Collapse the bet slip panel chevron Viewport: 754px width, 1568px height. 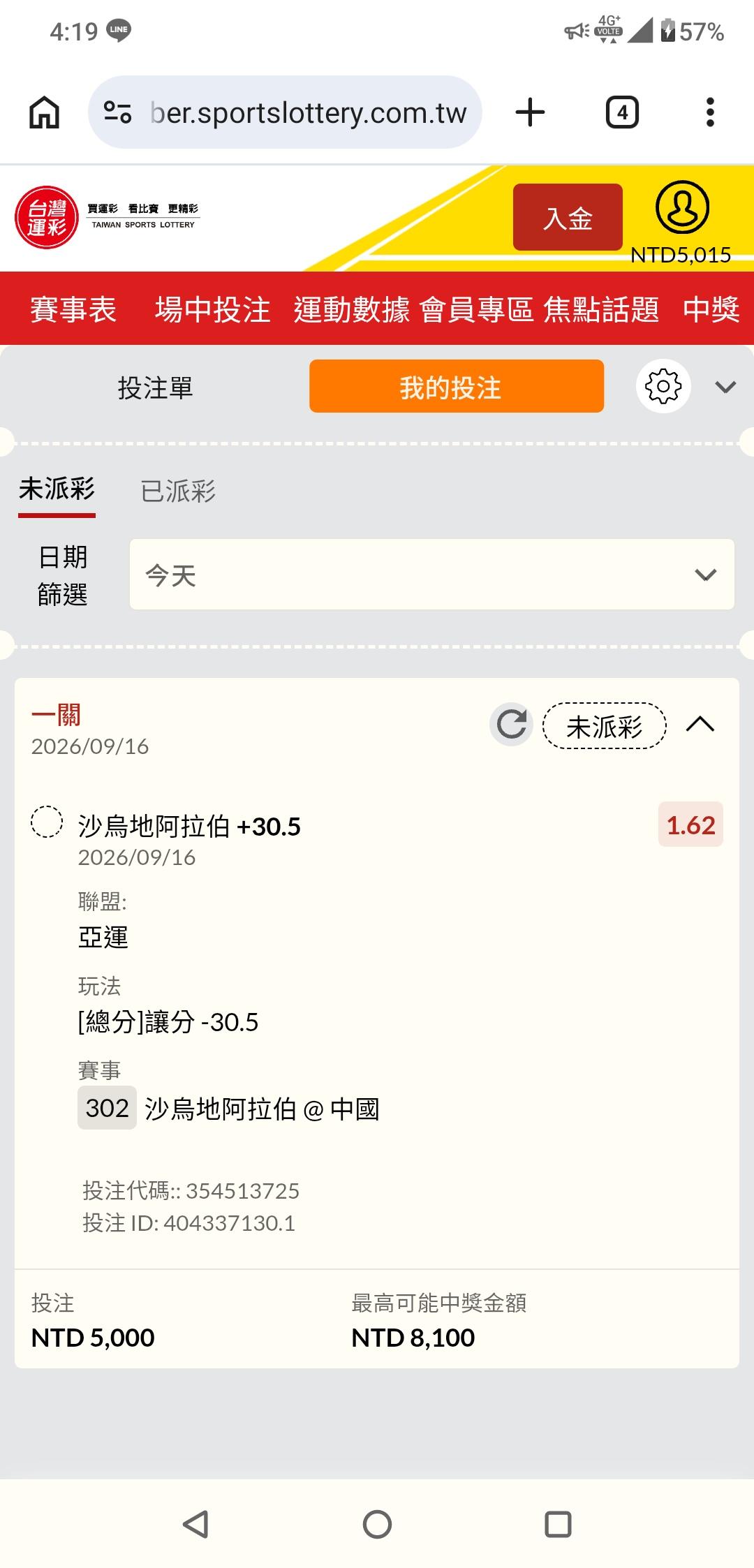725,387
